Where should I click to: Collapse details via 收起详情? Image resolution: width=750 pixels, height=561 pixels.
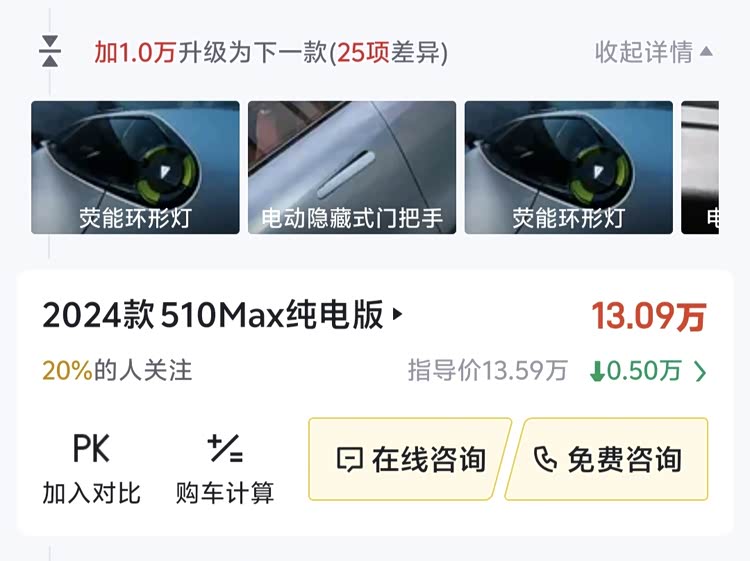653,52
